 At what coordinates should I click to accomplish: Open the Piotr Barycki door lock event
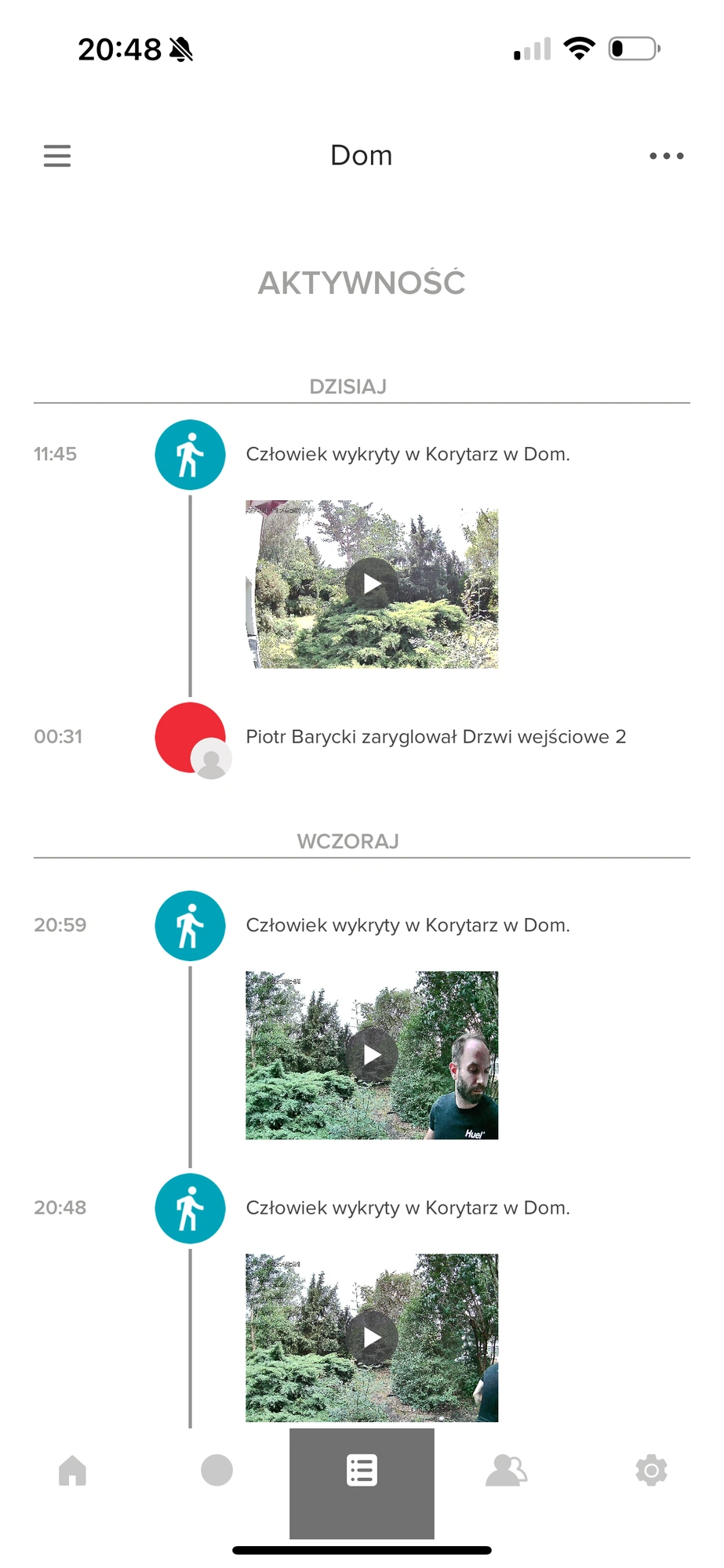(435, 737)
